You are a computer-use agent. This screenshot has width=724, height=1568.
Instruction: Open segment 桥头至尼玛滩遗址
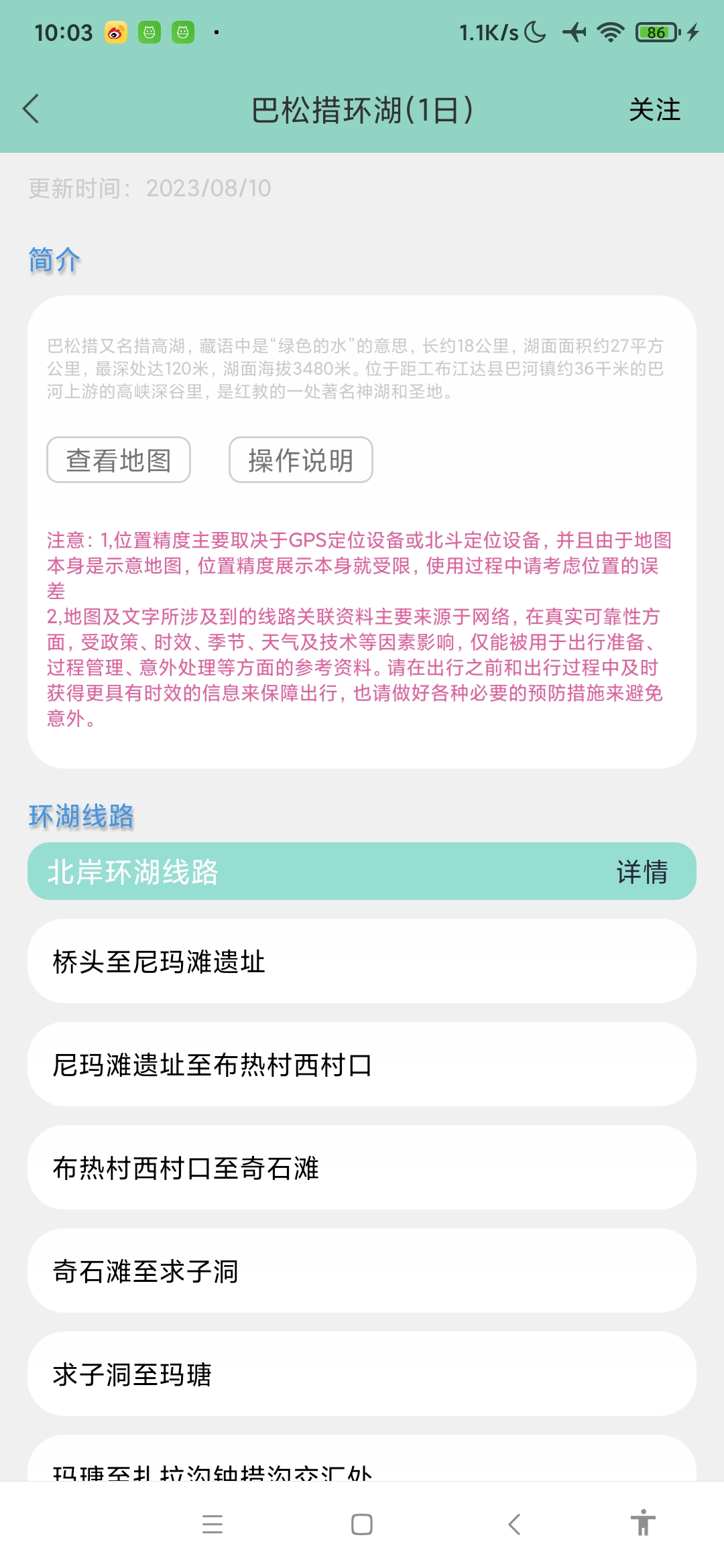pos(361,962)
